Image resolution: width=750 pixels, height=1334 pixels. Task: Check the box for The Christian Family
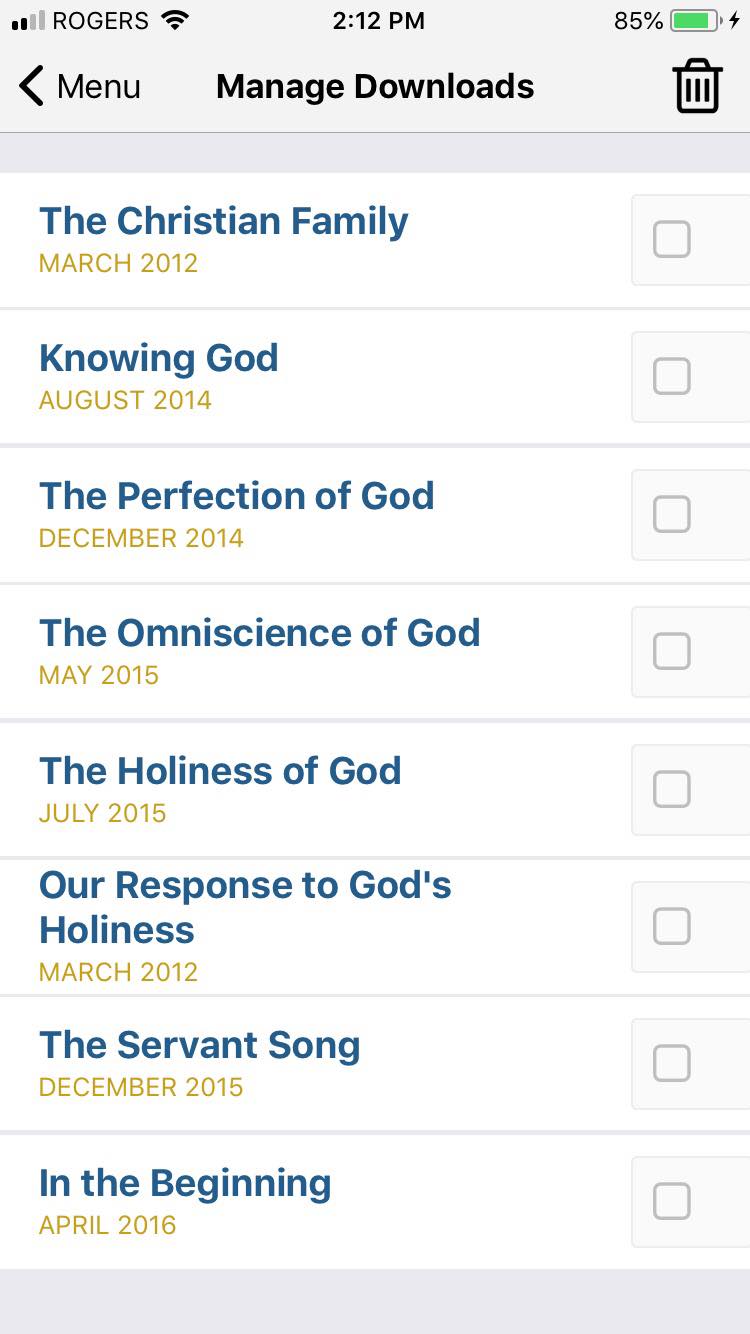pos(672,240)
